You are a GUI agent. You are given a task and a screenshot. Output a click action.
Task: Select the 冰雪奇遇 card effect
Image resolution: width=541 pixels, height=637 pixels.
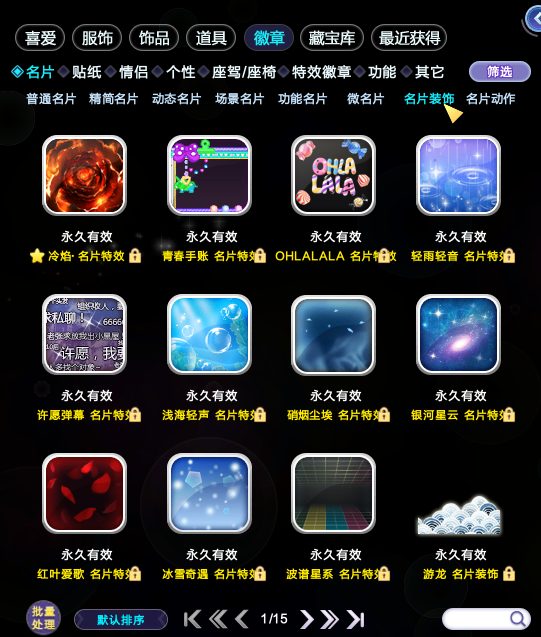[209, 493]
